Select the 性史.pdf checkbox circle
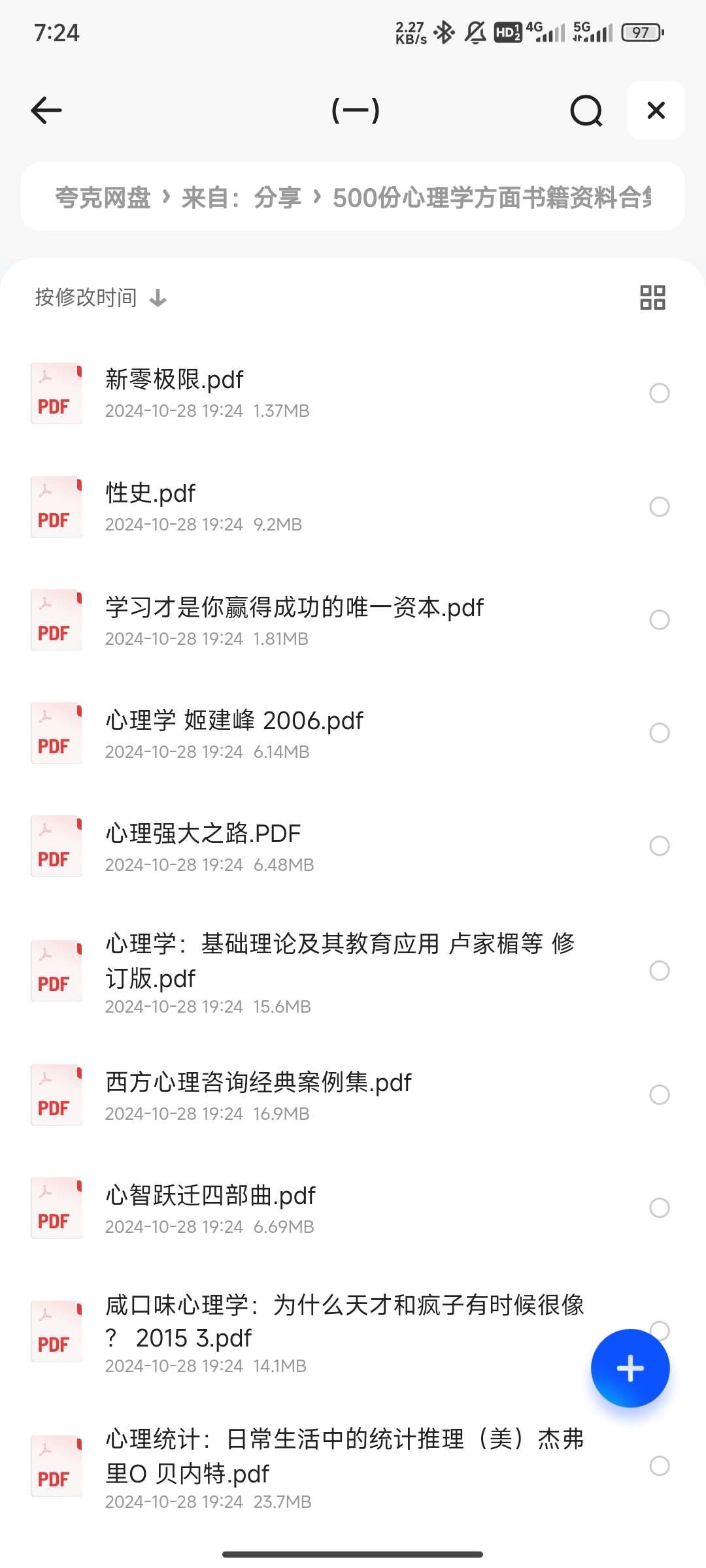This screenshot has width=706, height=1568. (660, 506)
